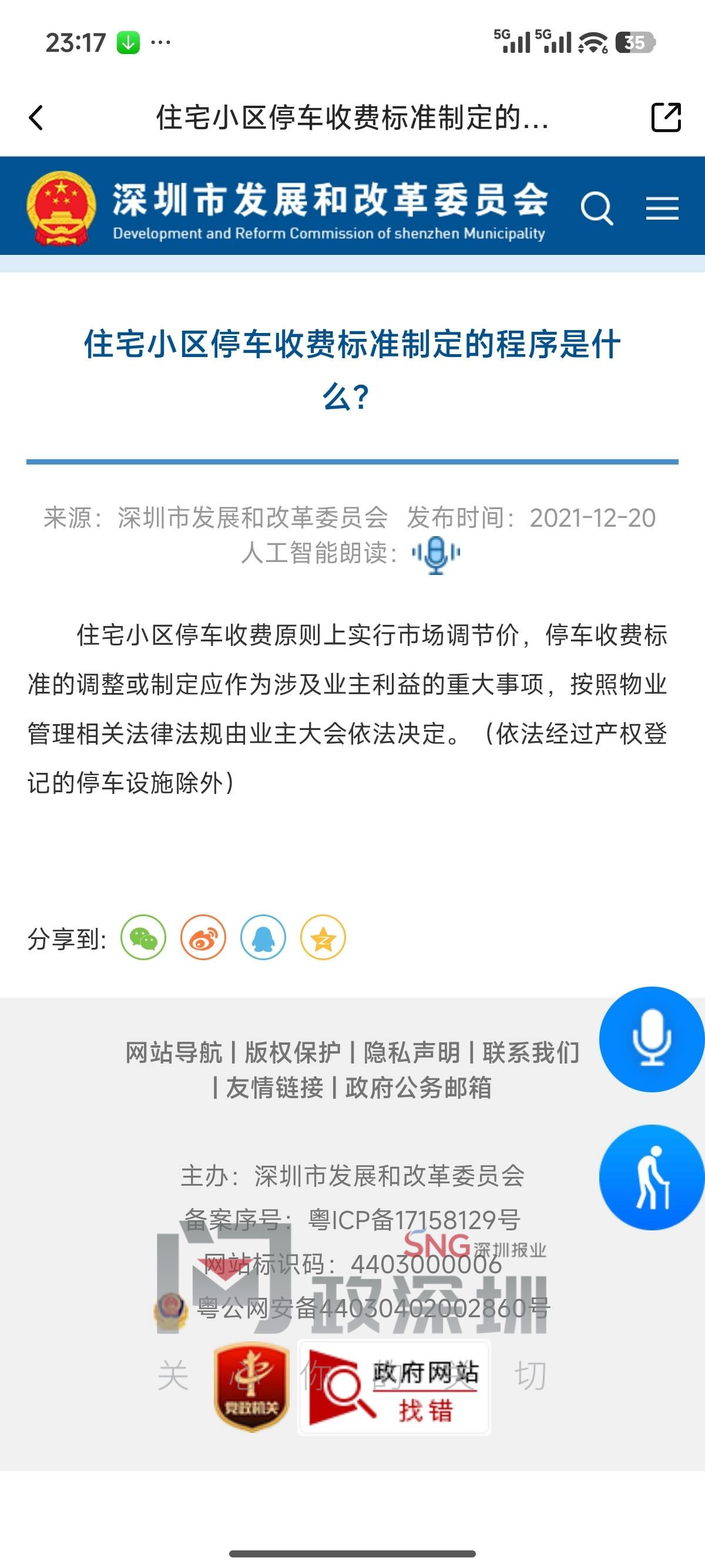Open the 政府公务邮箱 link
This screenshot has height=1568, width=705.
418,1088
